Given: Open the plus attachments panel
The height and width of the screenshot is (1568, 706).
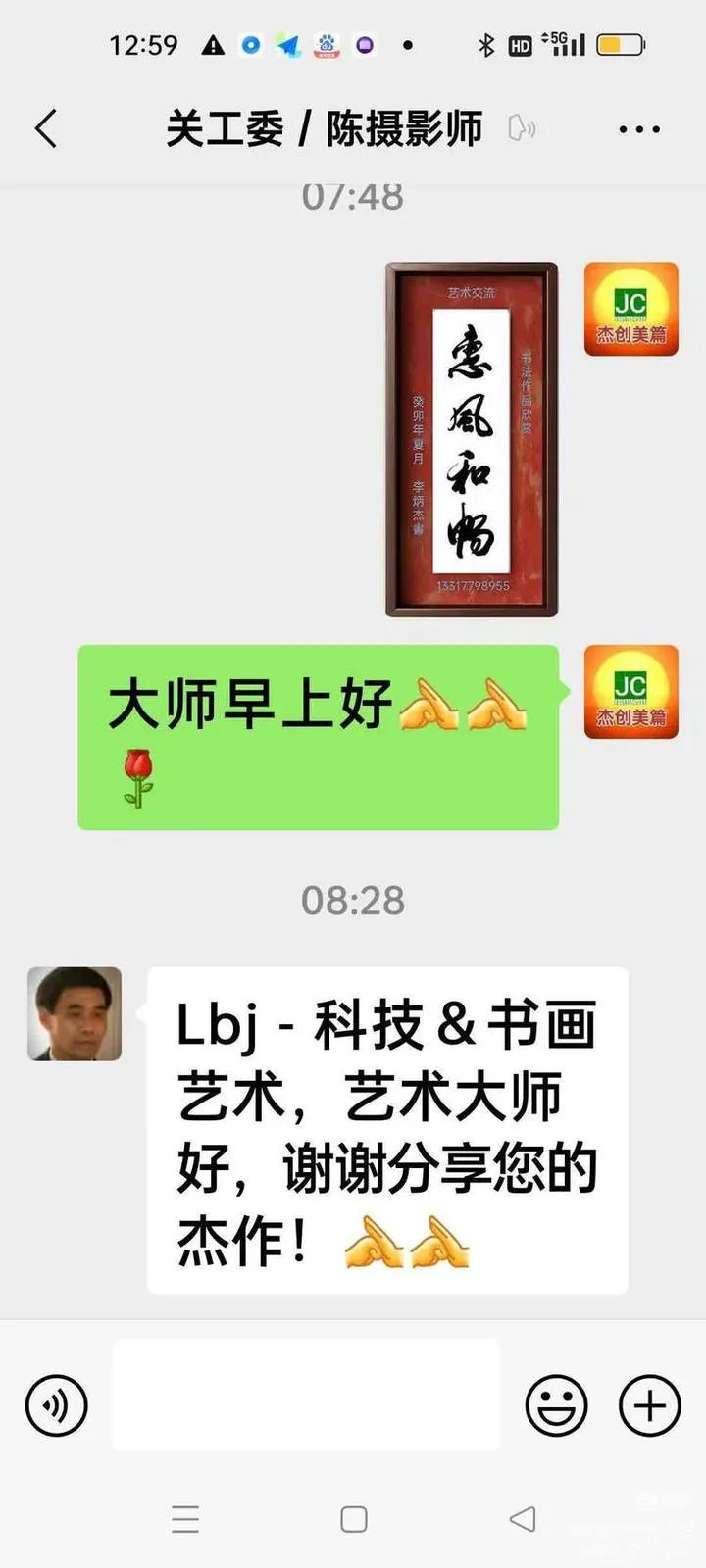Looking at the screenshot, I should (x=649, y=1405).
